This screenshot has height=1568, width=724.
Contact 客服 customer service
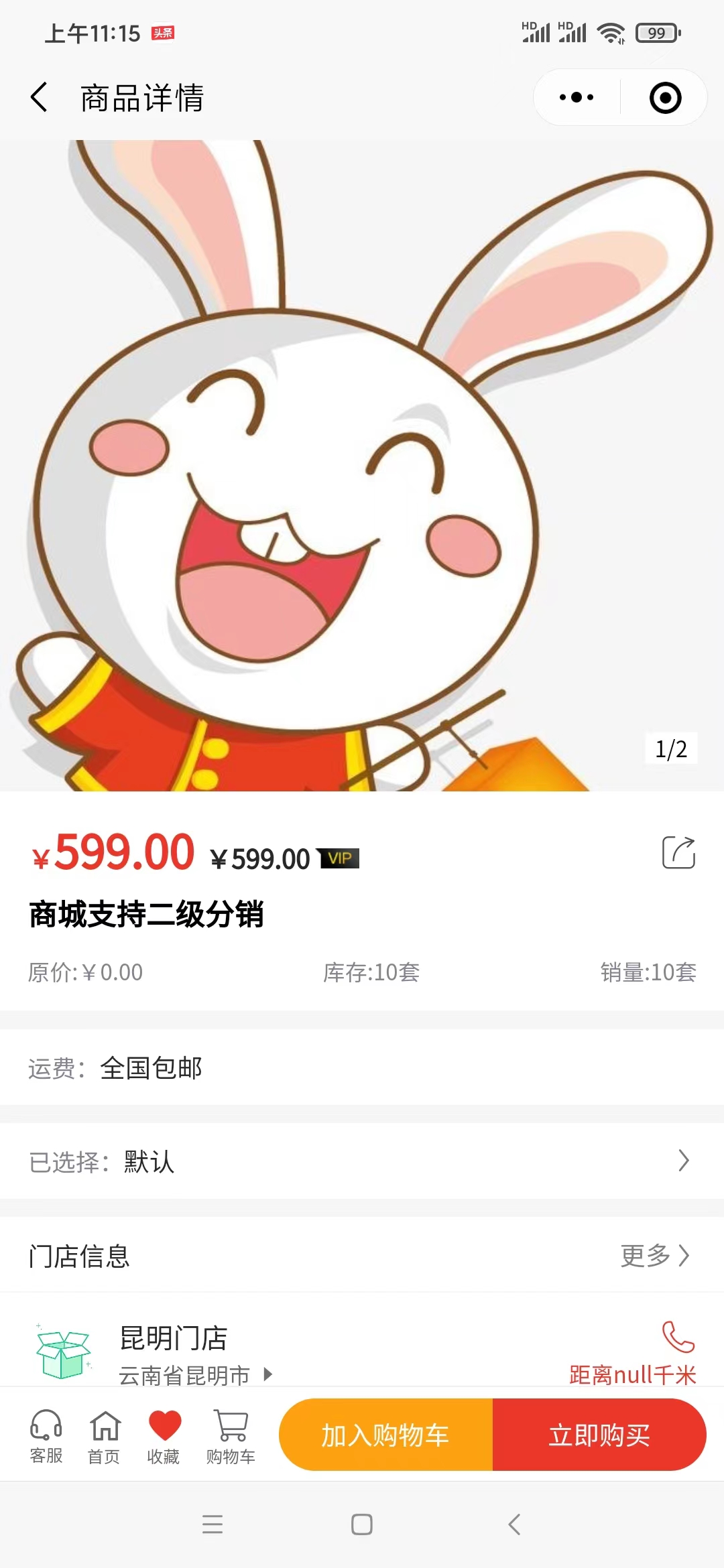[x=46, y=1435]
